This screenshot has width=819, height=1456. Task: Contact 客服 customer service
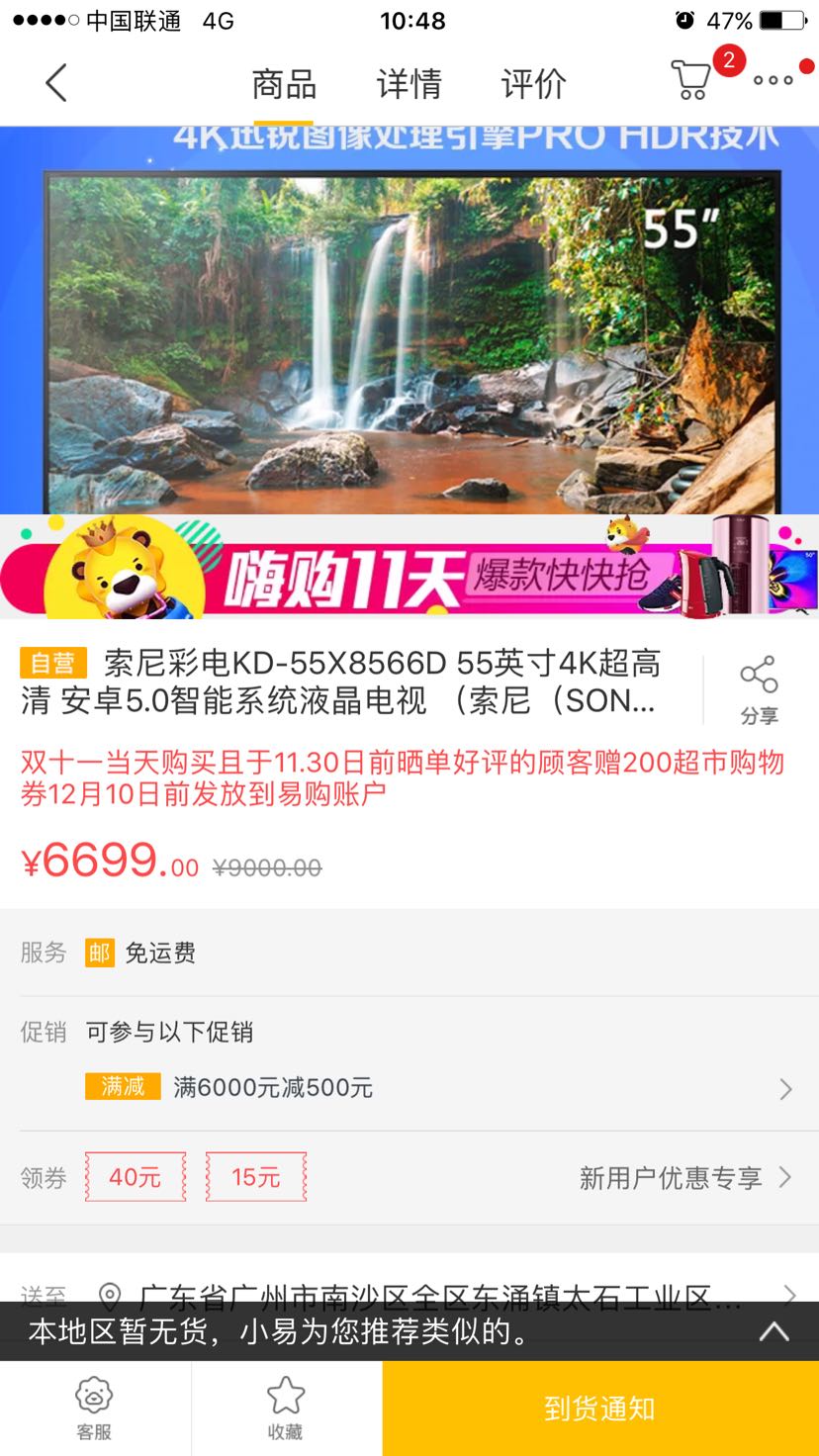95,1409
